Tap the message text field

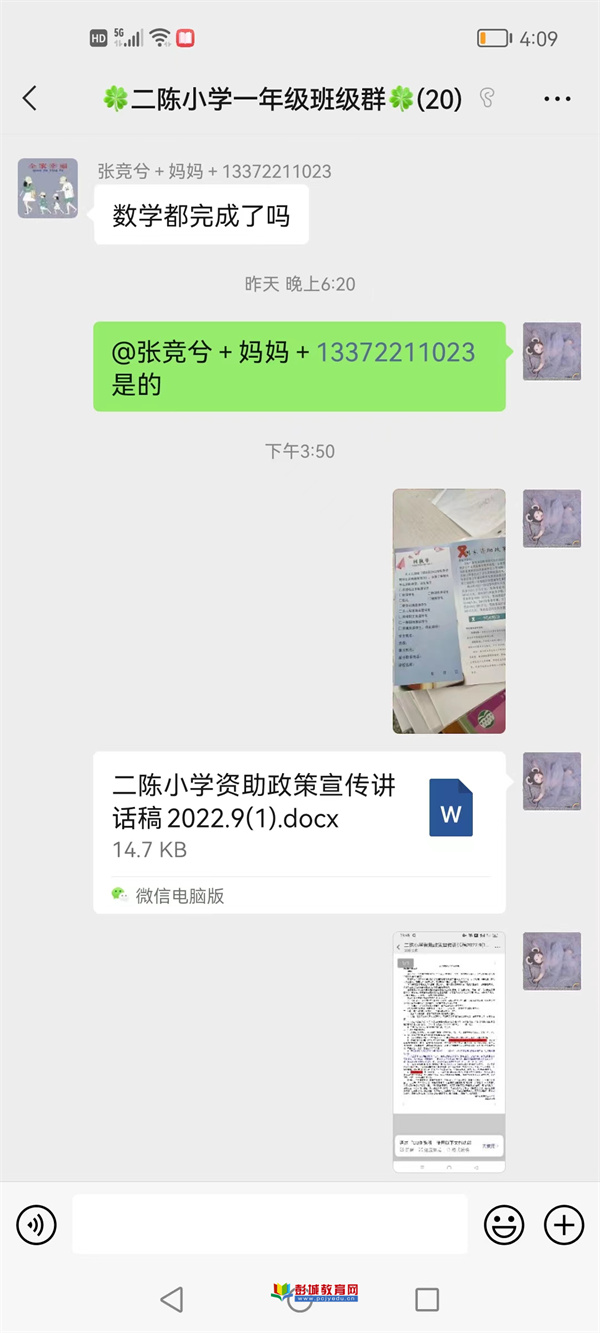270,1224
